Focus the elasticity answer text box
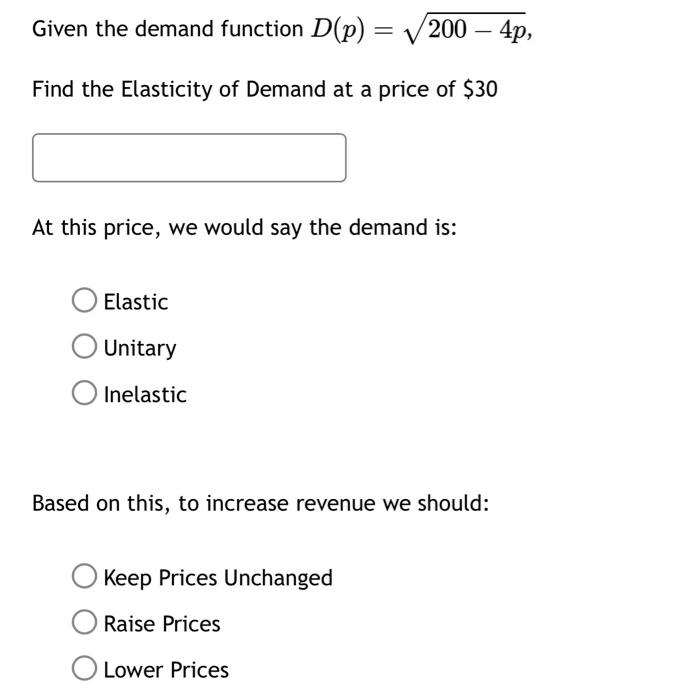This screenshot has height=700, width=684. [189, 158]
